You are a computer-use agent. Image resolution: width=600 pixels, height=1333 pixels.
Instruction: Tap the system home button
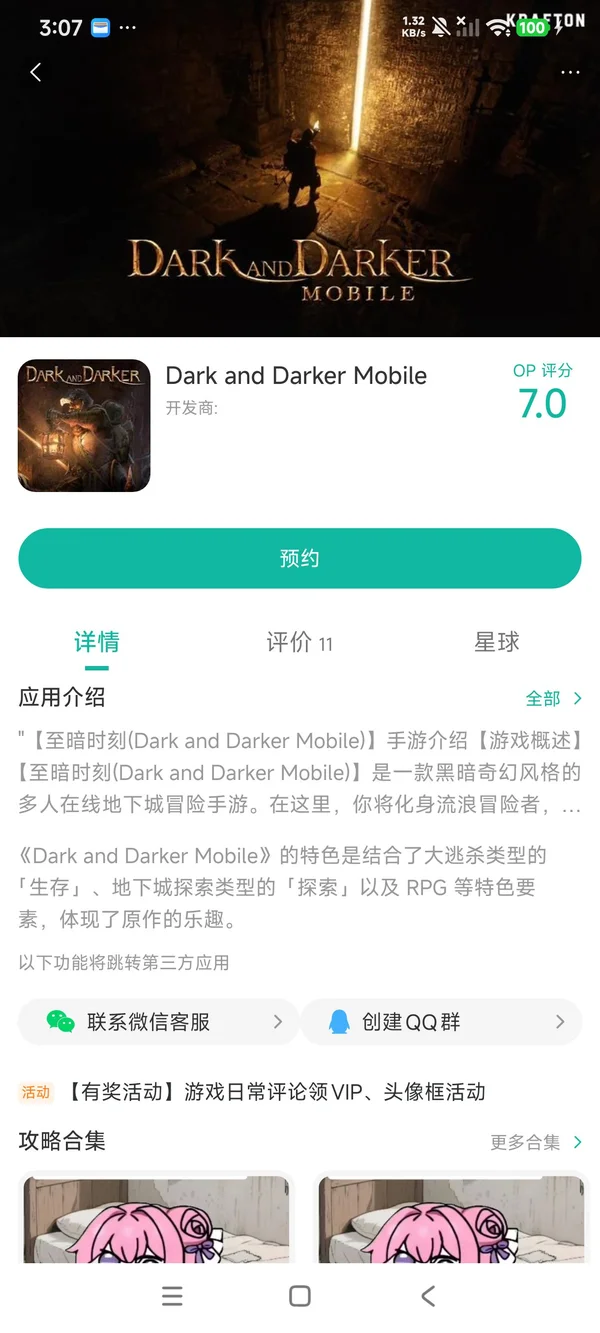[299, 1296]
